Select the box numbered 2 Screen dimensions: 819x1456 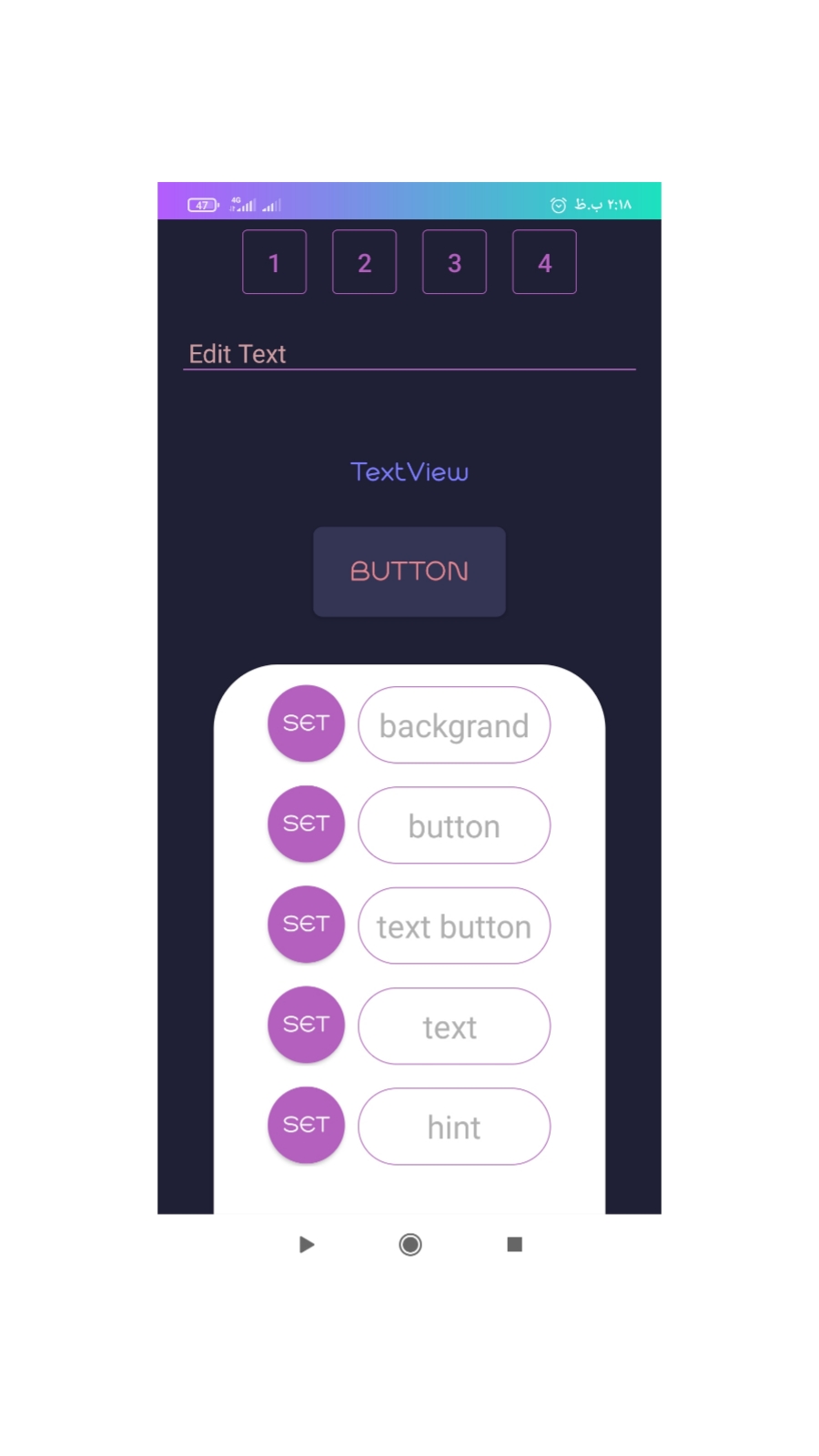(x=364, y=262)
